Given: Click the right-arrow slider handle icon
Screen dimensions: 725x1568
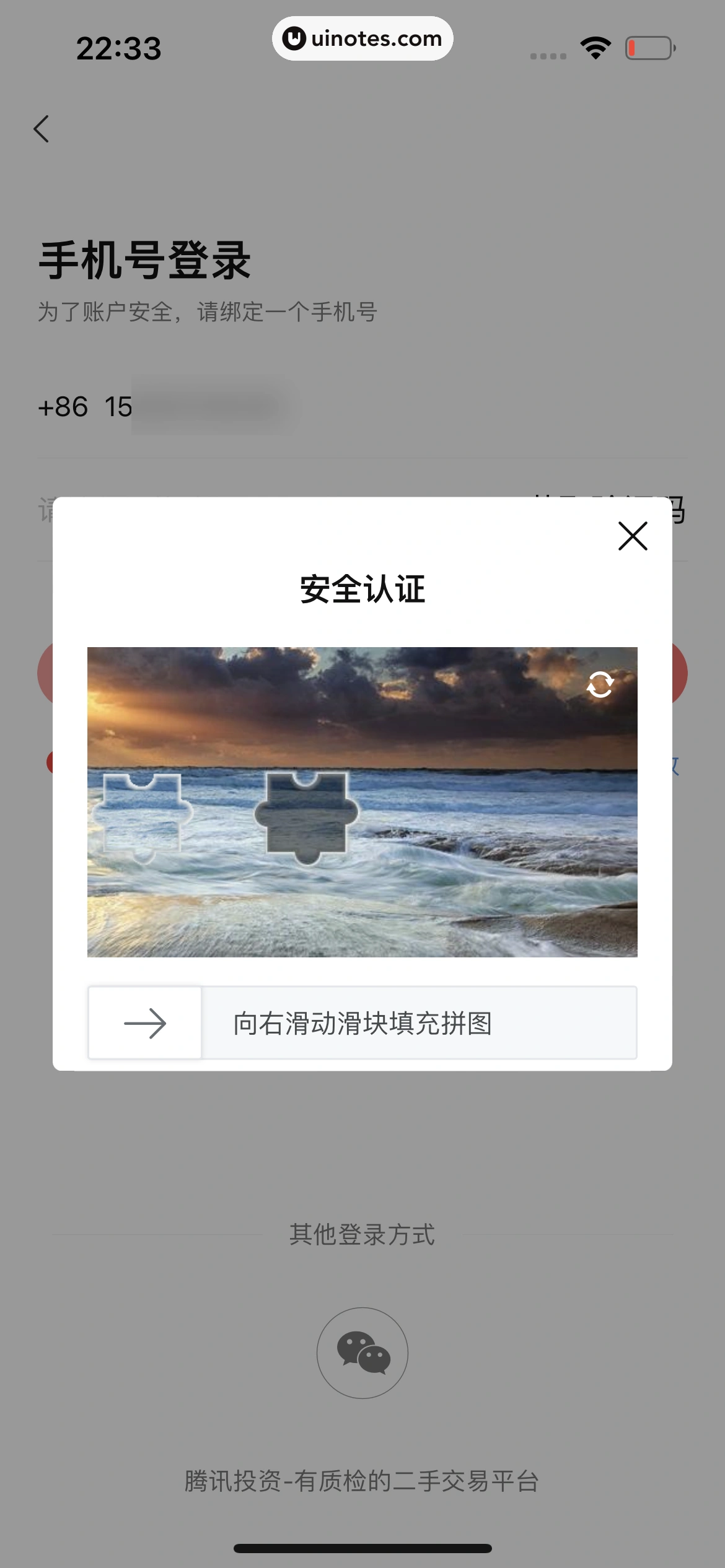Looking at the screenshot, I should click(145, 1022).
